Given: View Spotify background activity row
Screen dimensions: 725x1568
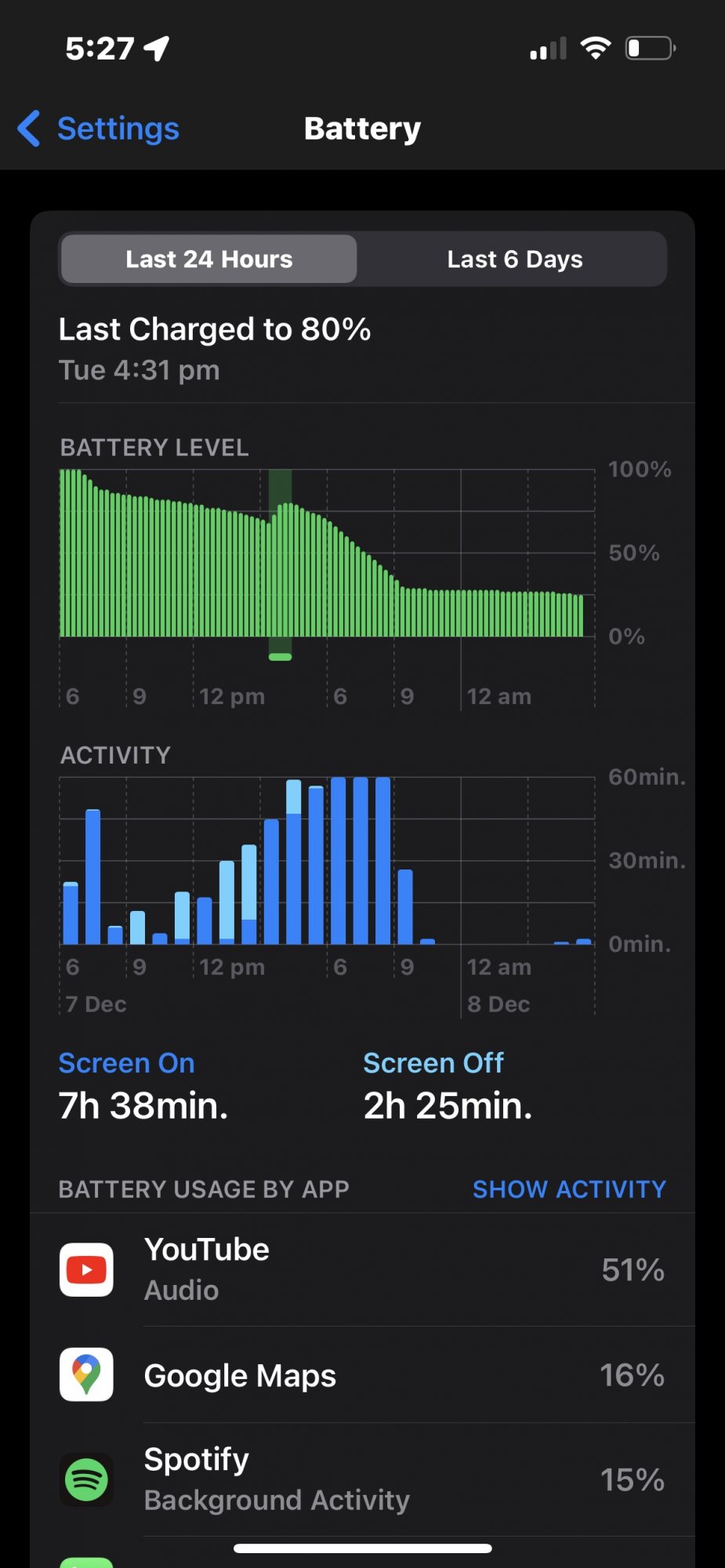Looking at the screenshot, I should coord(362,1479).
